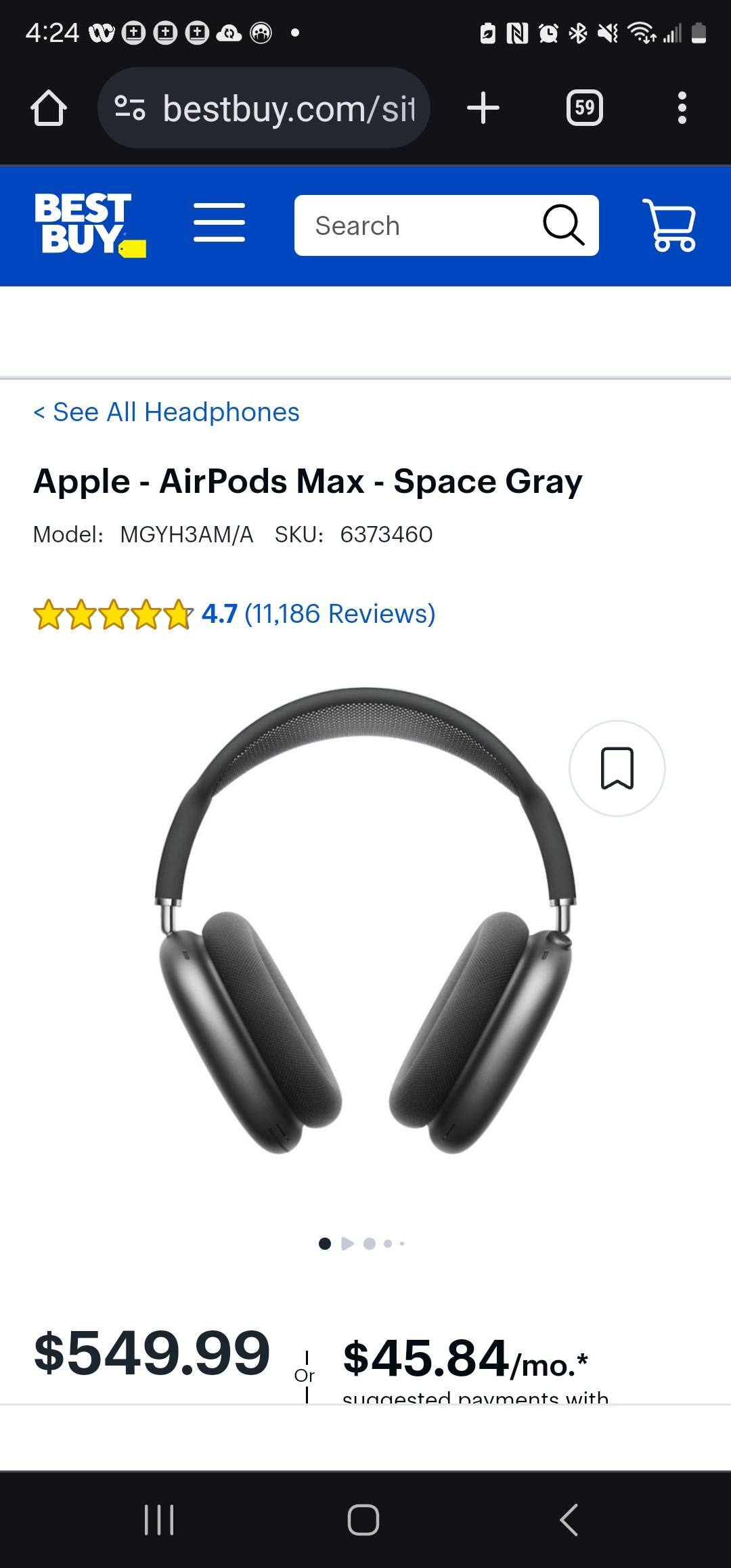The height and width of the screenshot is (1568, 731).
Task: Open the 11,186 Reviews link
Action: pyautogui.click(x=339, y=614)
